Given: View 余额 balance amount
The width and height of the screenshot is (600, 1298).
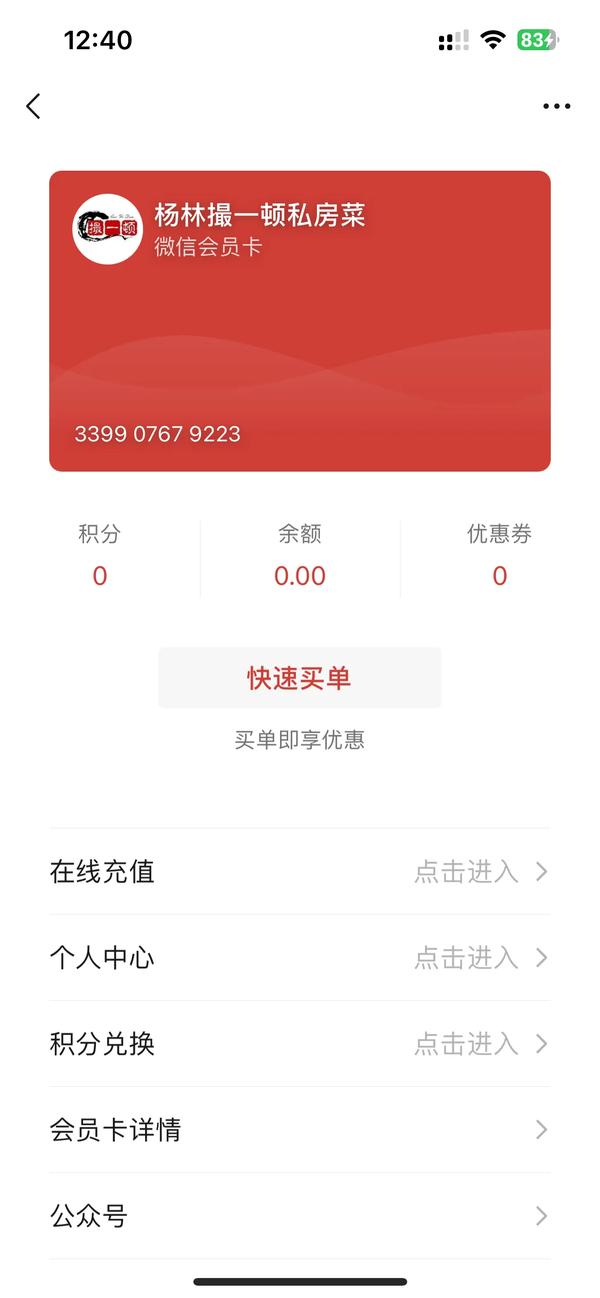Looking at the screenshot, I should (300, 555).
